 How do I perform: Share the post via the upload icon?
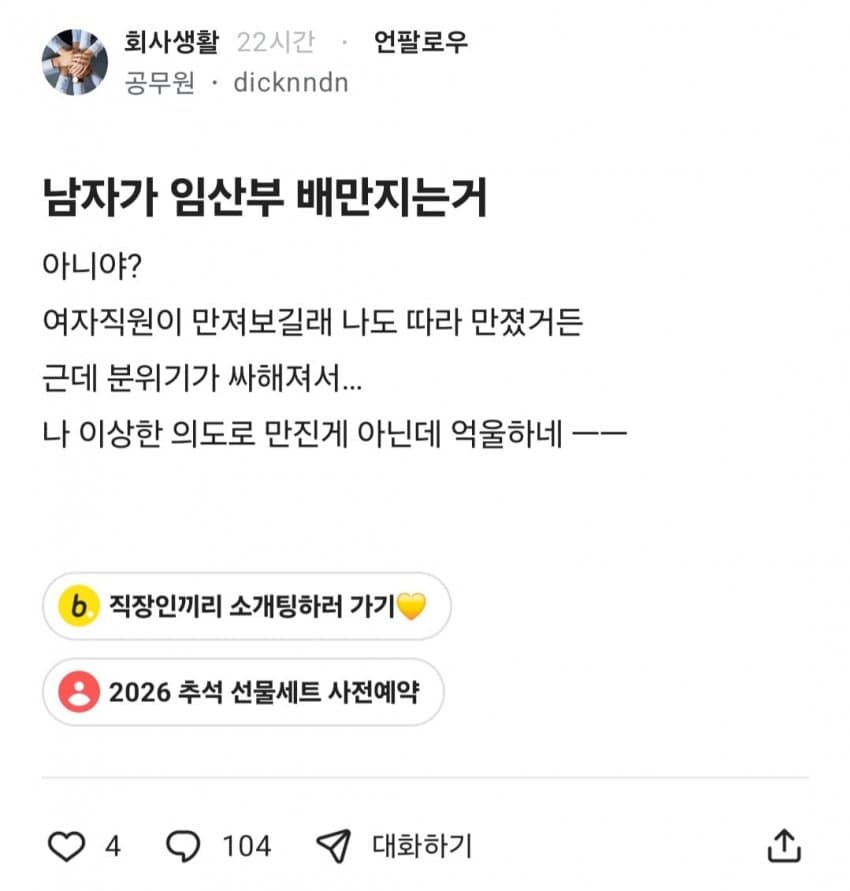pos(784,846)
